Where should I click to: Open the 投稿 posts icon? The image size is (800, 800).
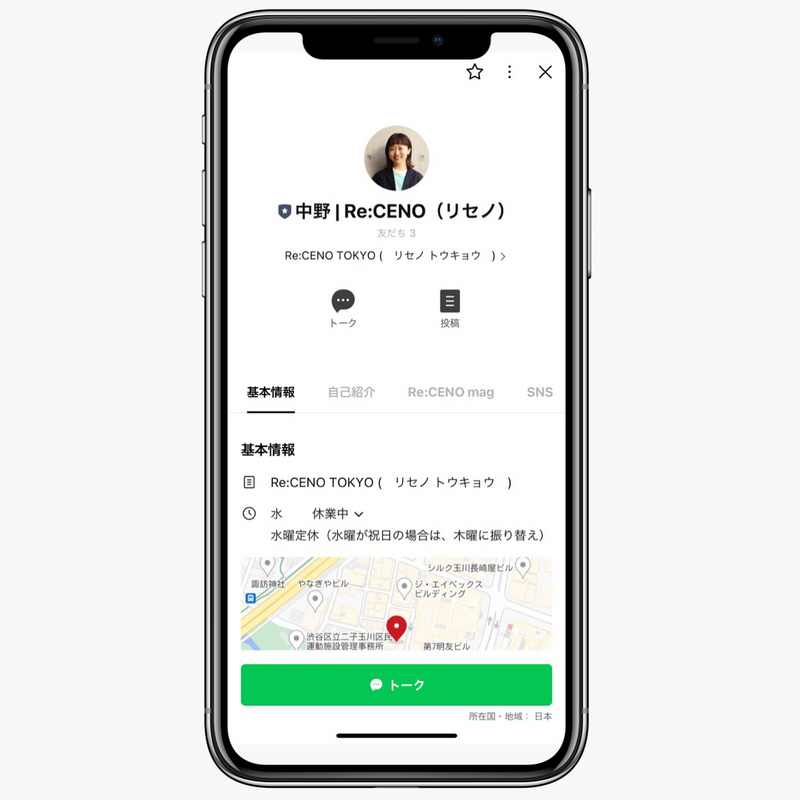450,302
